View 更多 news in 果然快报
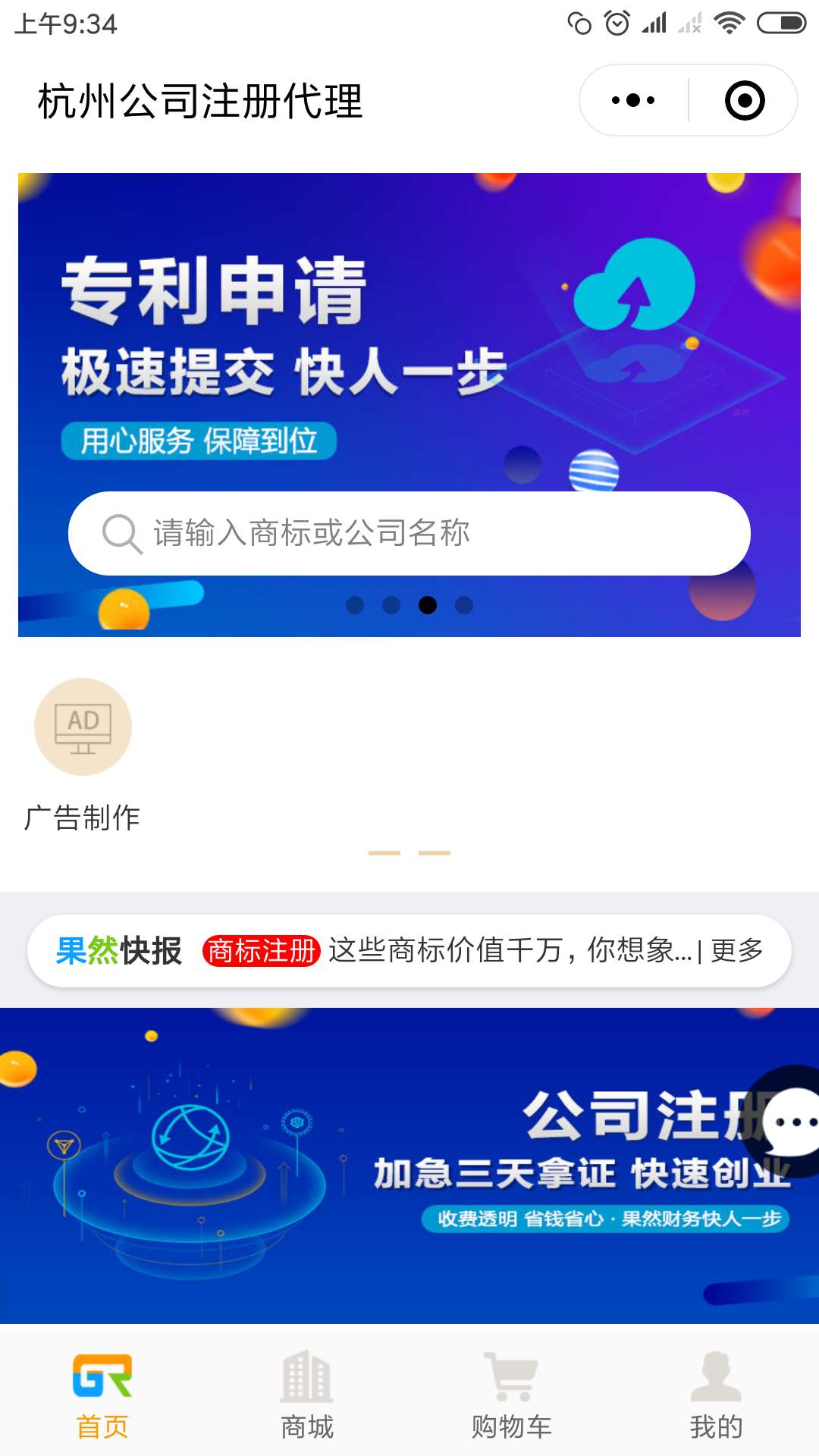This screenshot has height=1456, width=819. [737, 950]
